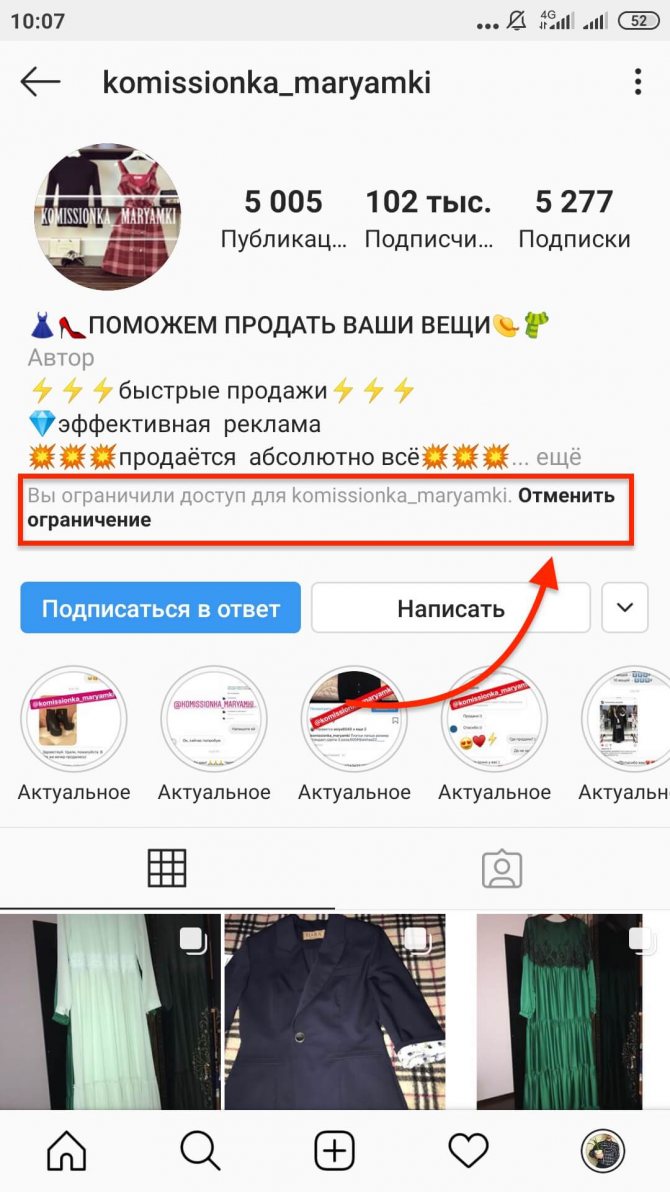Go back using the arrow
This screenshot has height=1192, width=670.
41,82
